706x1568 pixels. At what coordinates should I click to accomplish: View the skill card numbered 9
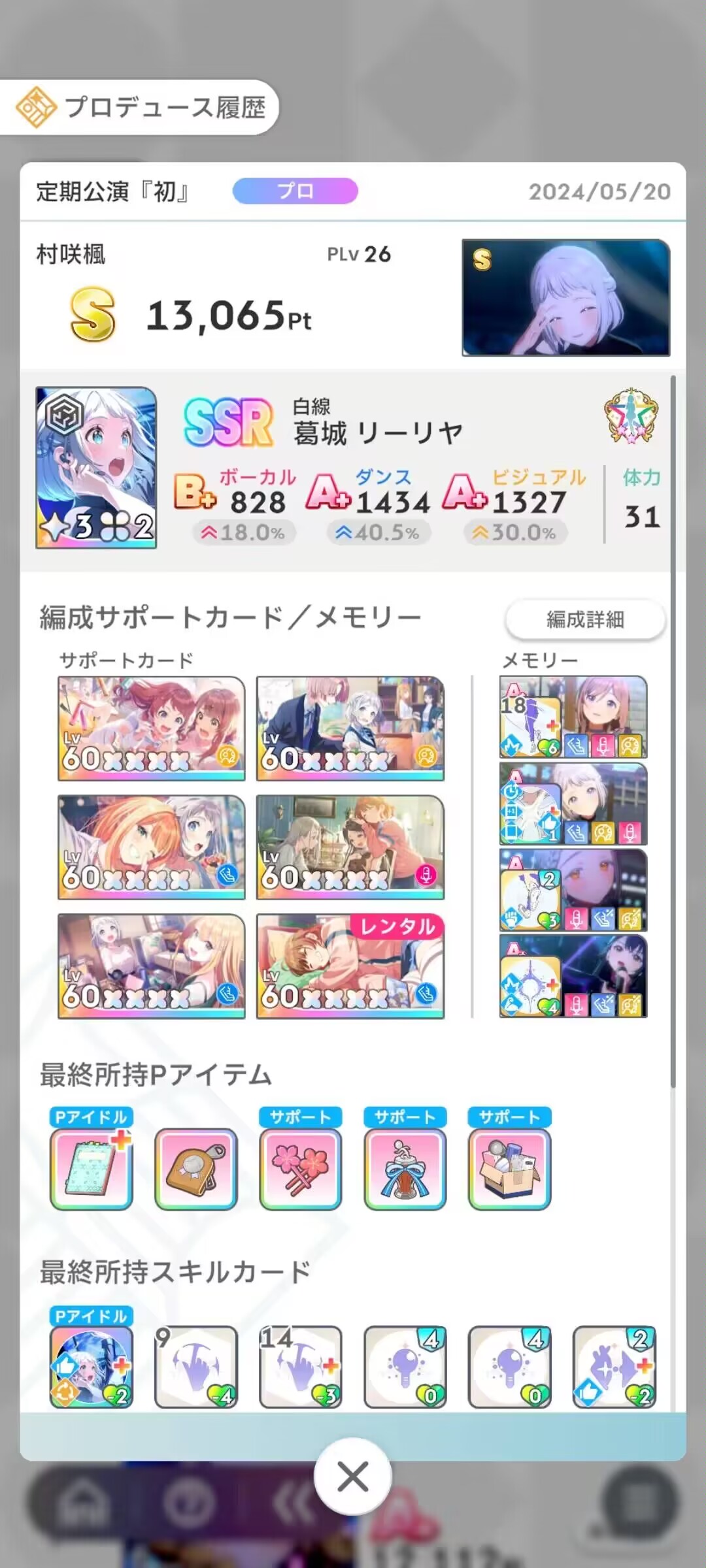coord(196,1367)
